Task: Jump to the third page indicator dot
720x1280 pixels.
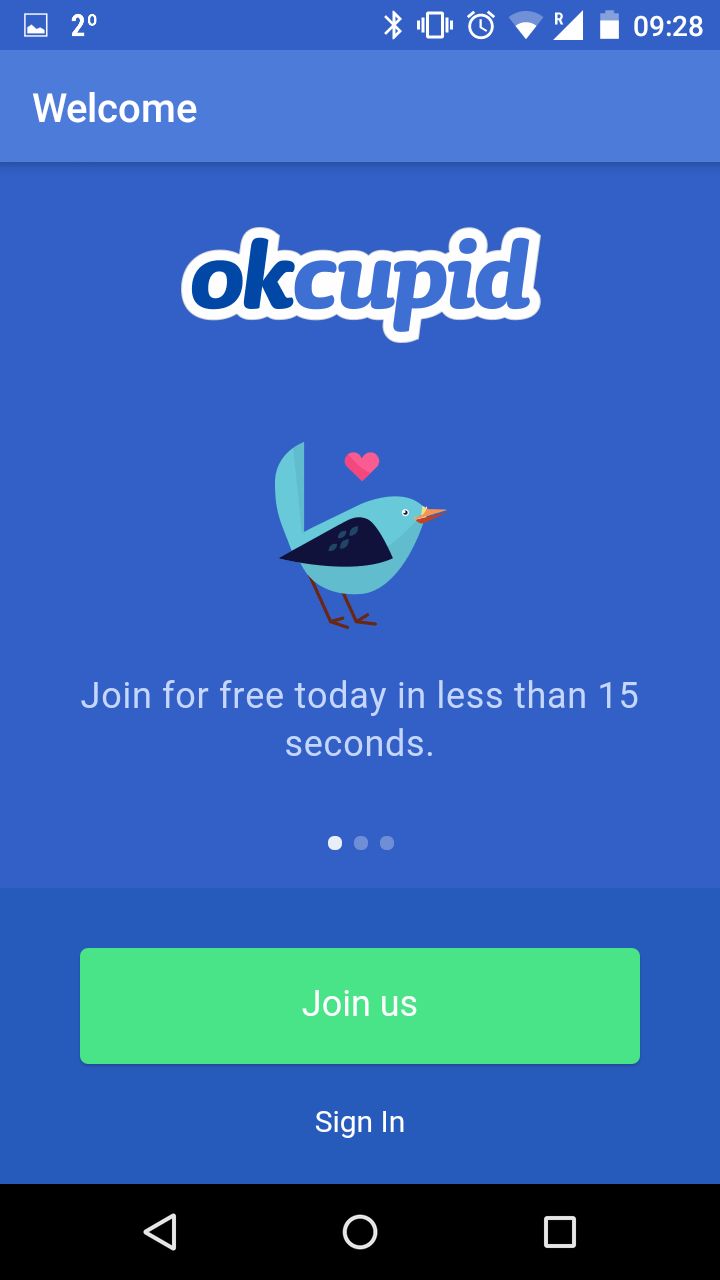Action: (387, 843)
